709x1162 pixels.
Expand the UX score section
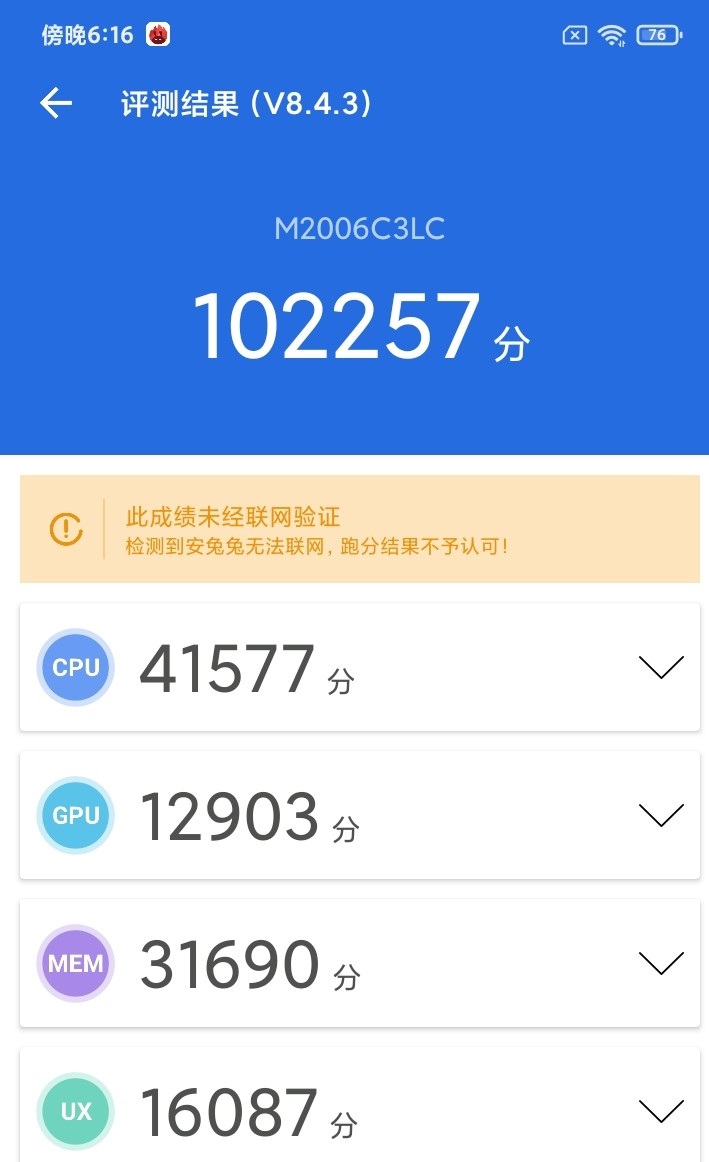pyautogui.click(x=660, y=1110)
